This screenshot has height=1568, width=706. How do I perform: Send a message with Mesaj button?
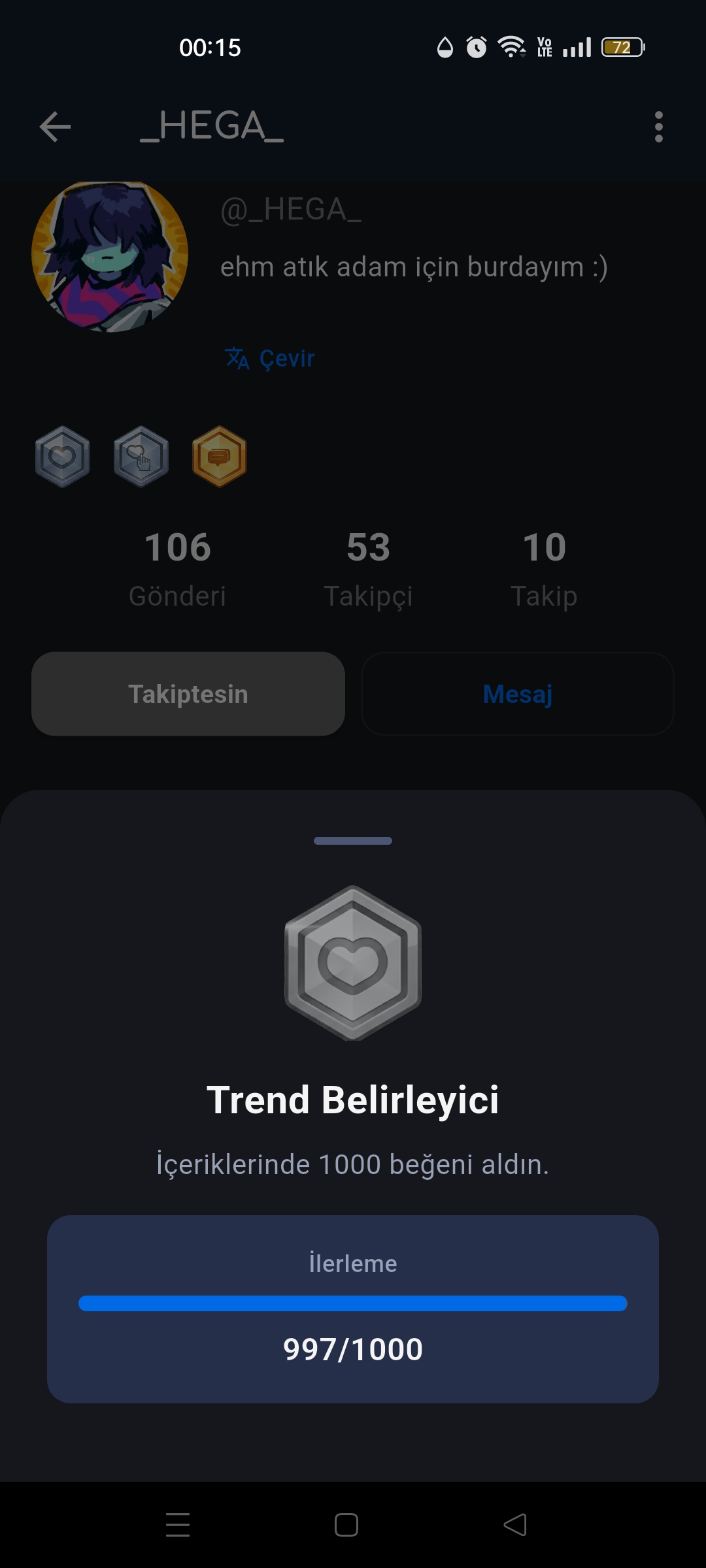click(x=517, y=694)
